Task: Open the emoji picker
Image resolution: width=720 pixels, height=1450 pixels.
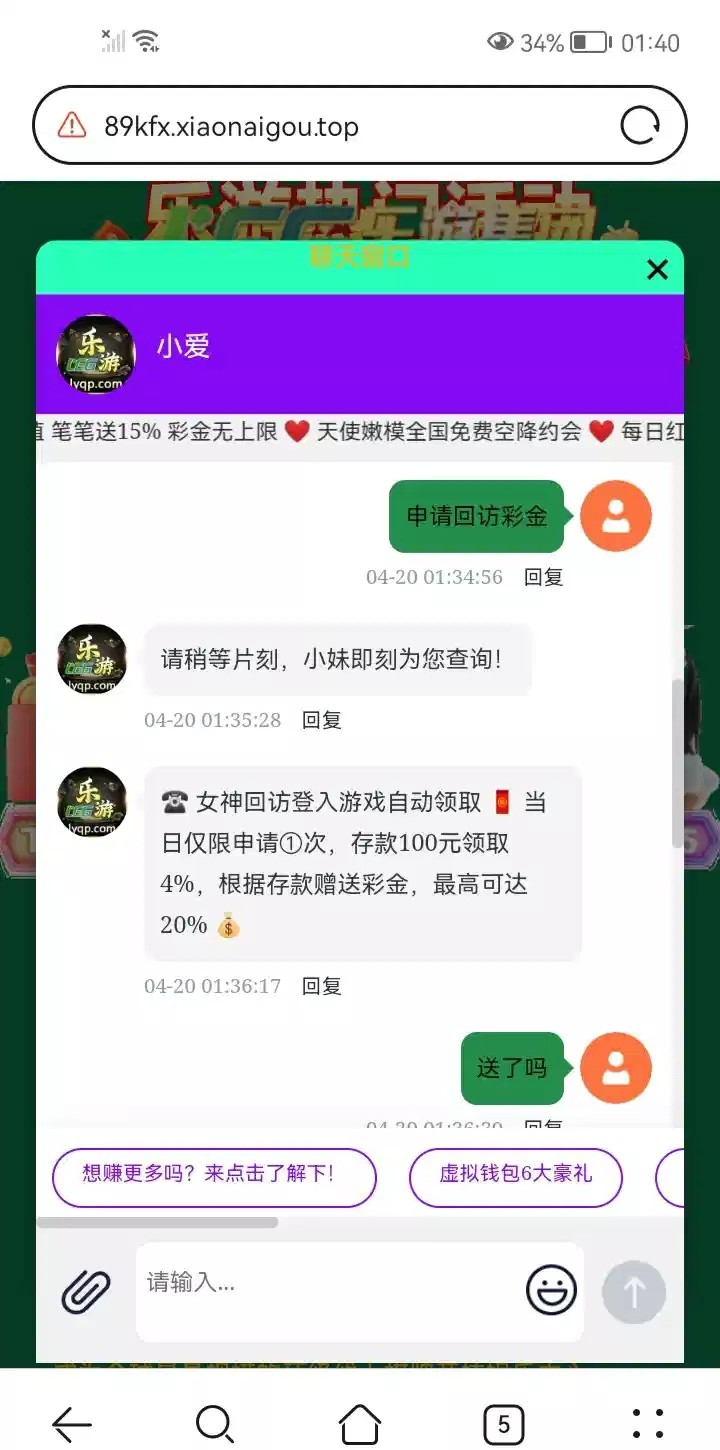Action: point(551,1290)
